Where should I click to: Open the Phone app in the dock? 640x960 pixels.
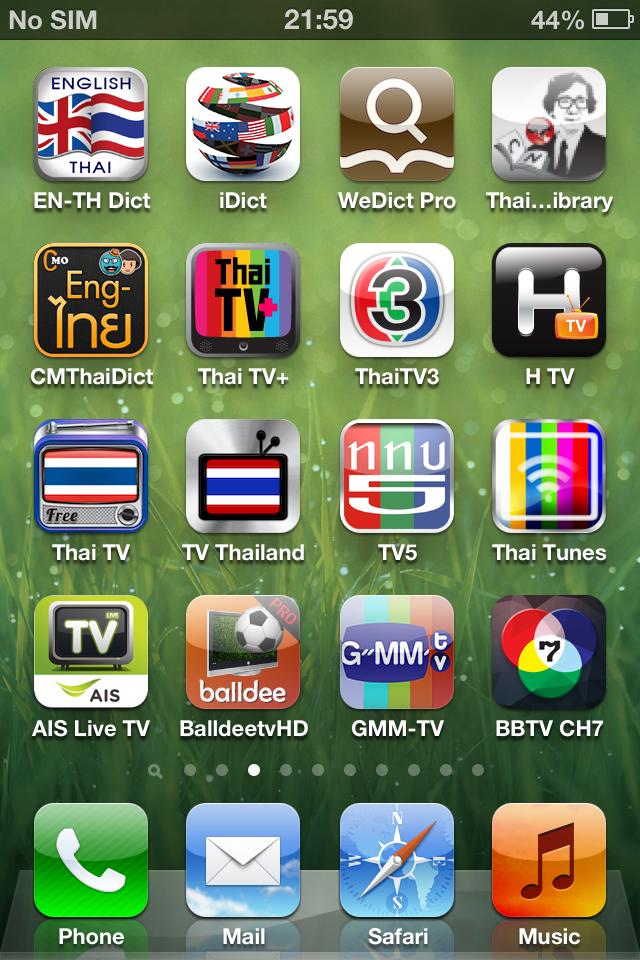point(91,860)
